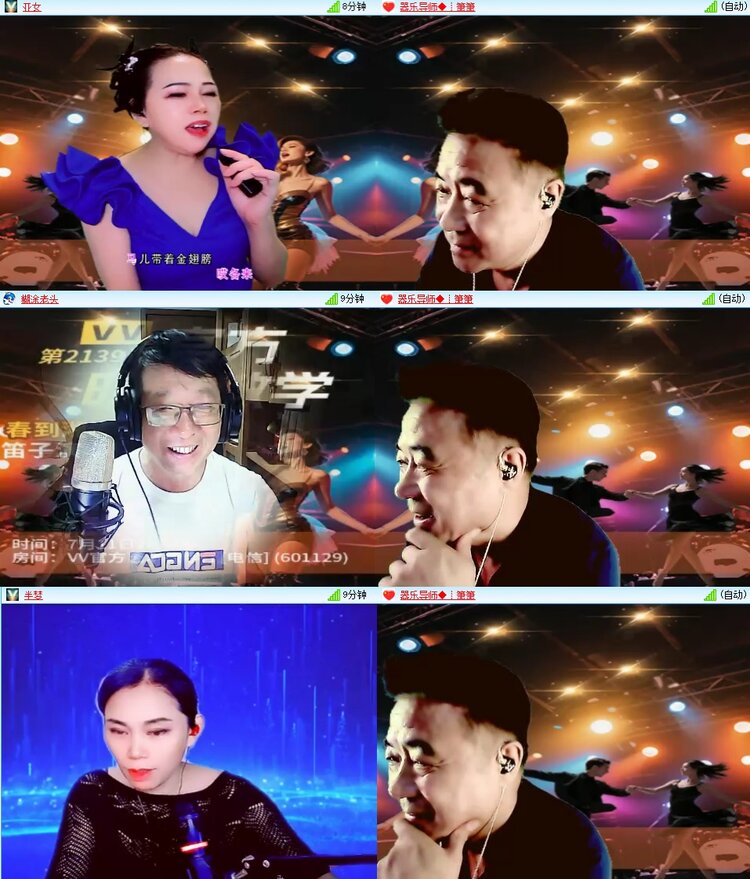750x879 pixels.
Task: Toggle the heart favorite in 亚女's stream header
Action: point(390,8)
